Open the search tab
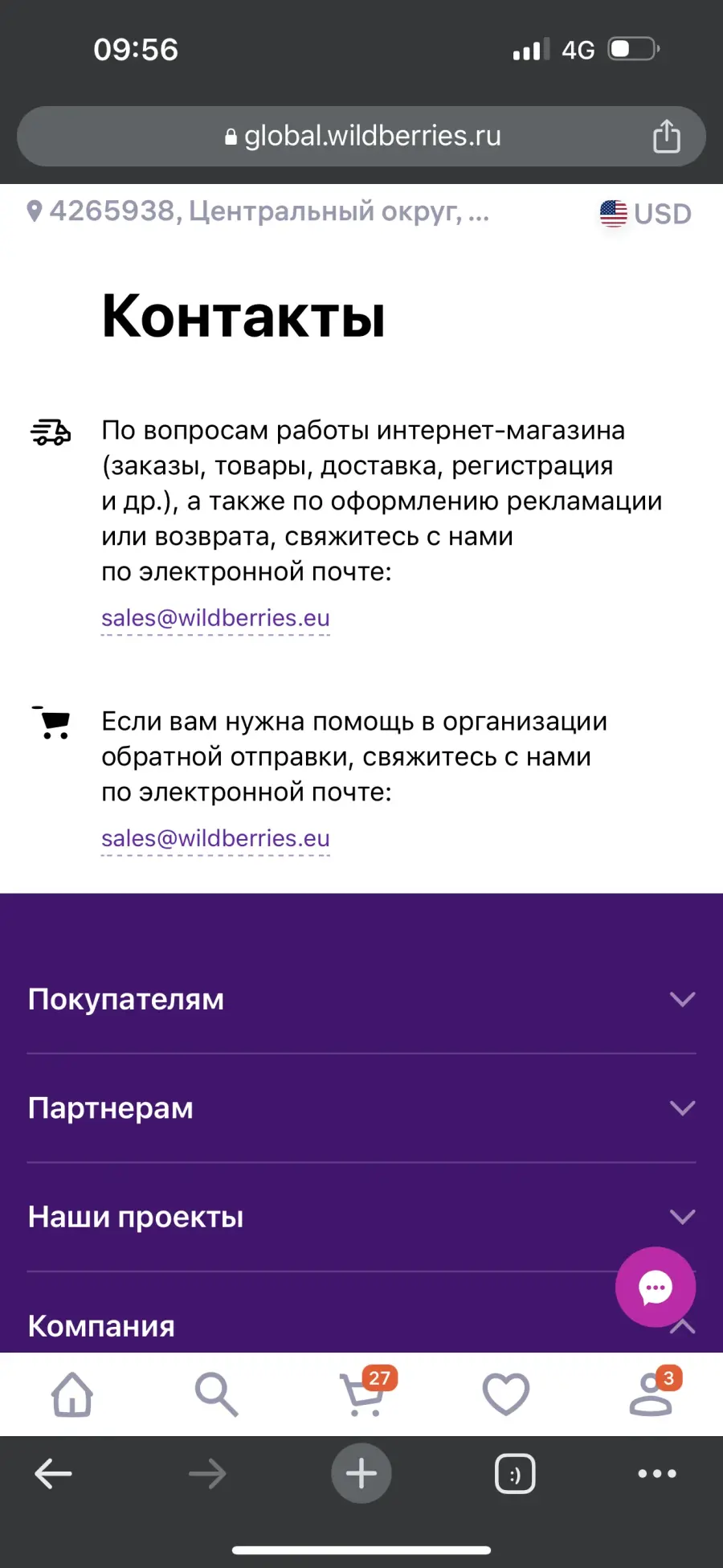Viewport: 723px width, 1568px height. [x=217, y=1394]
